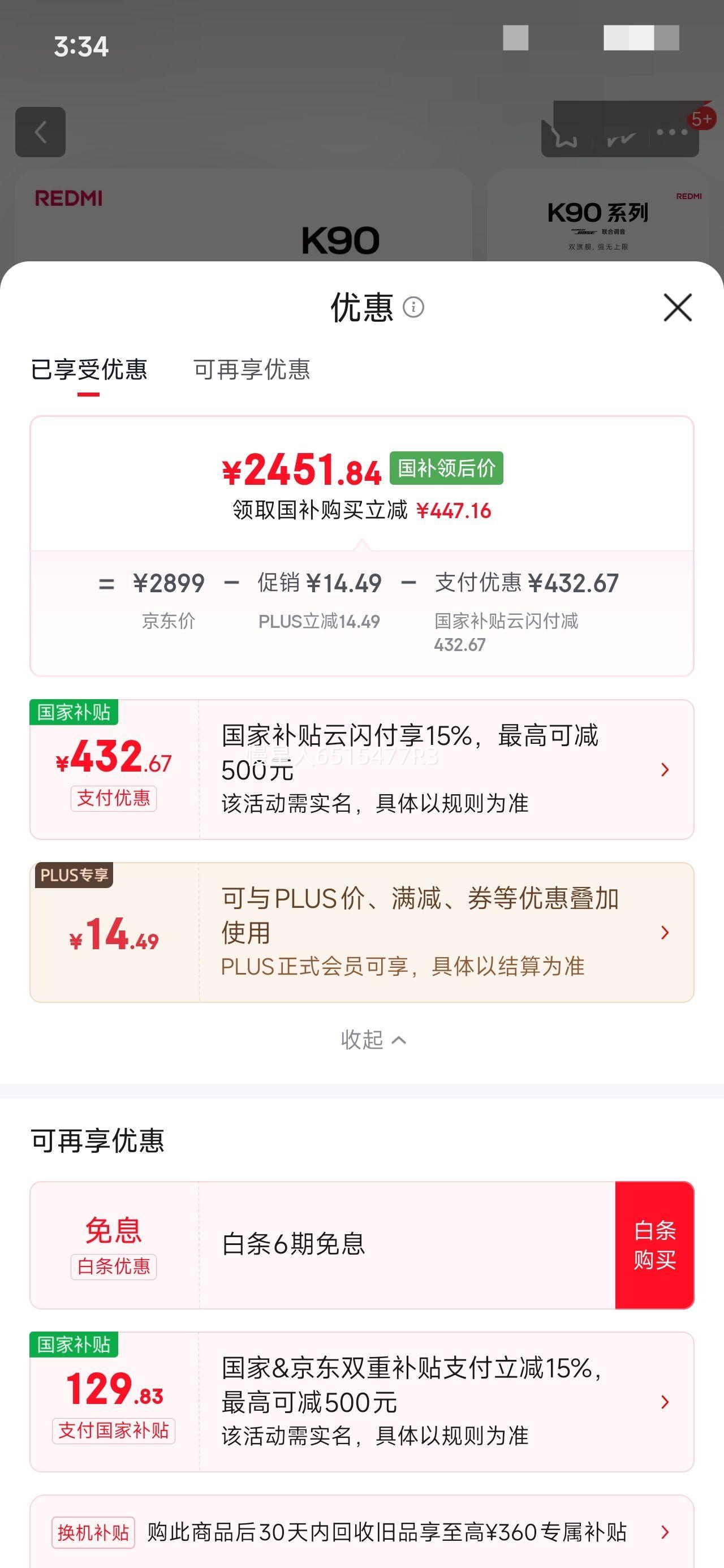Close the 优惠 popup with the X
Image resolution: width=724 pixels, height=1568 pixels.
(x=678, y=307)
